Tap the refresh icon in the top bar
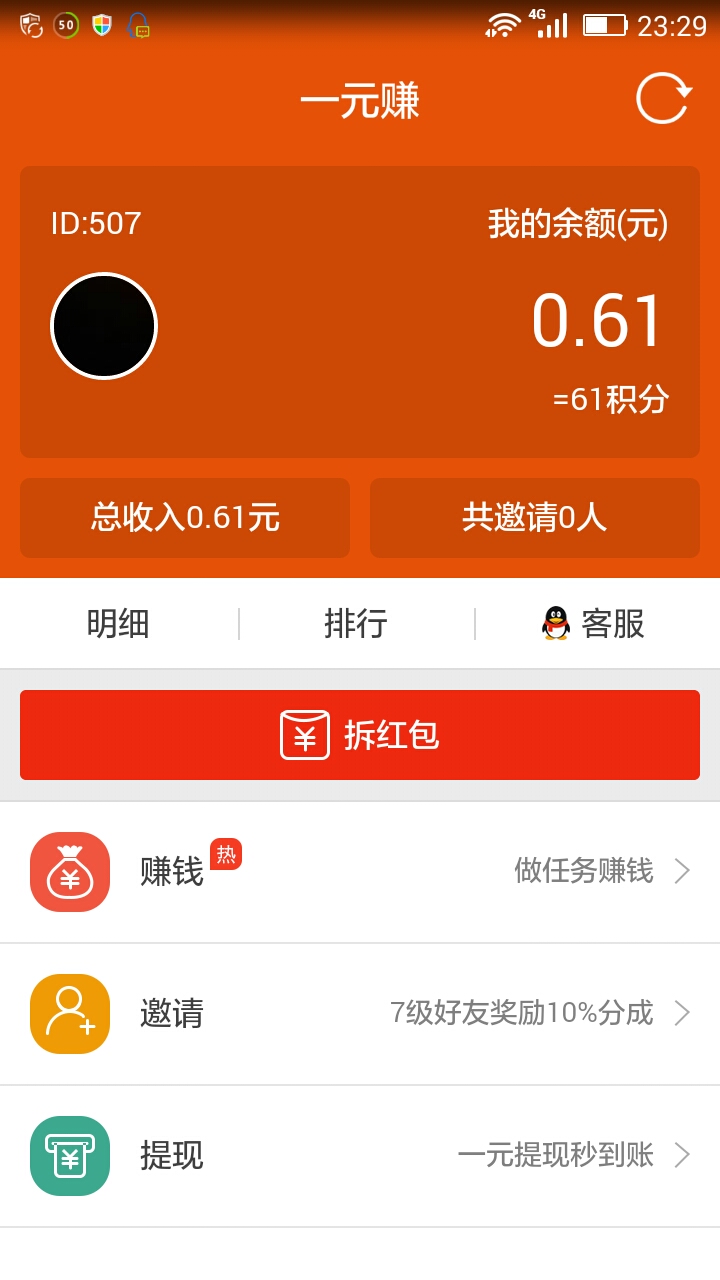This screenshot has width=720, height=1280. (662, 99)
